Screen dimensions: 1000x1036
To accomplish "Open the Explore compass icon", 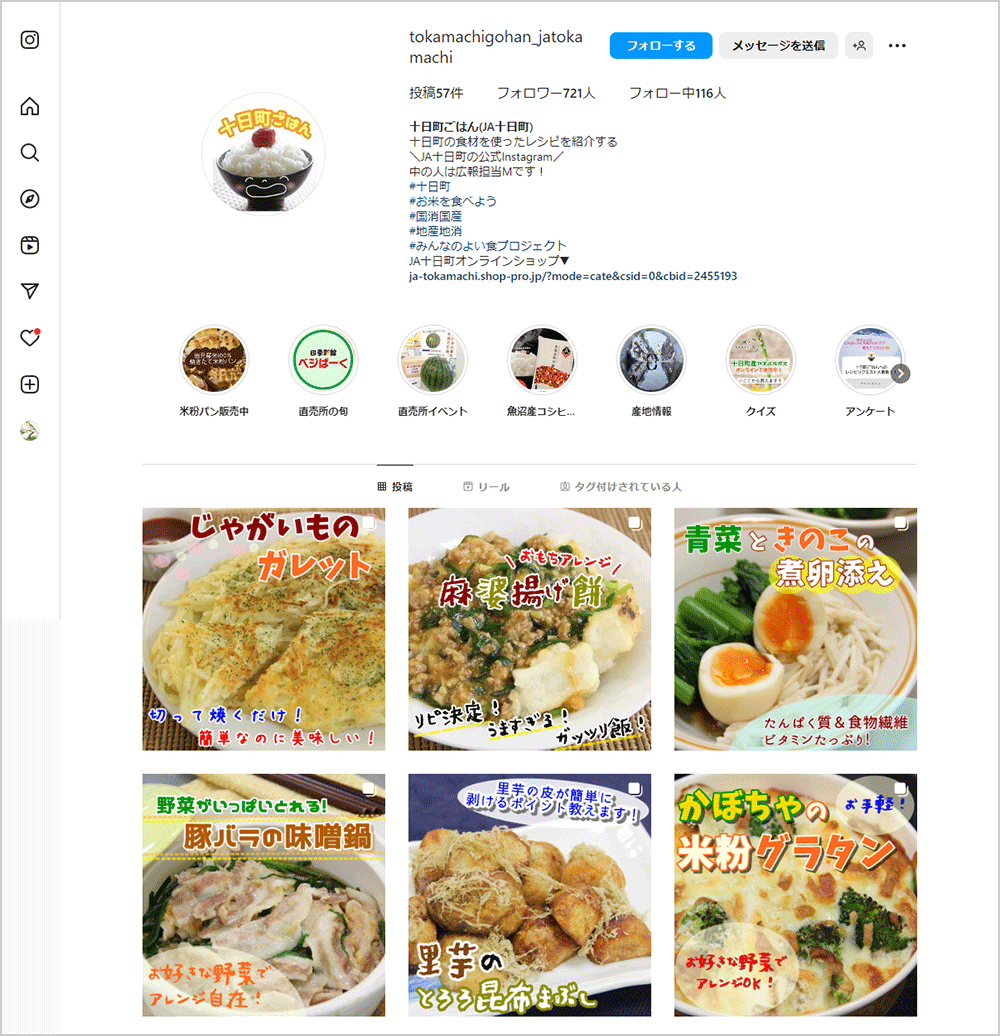I will click(x=30, y=199).
